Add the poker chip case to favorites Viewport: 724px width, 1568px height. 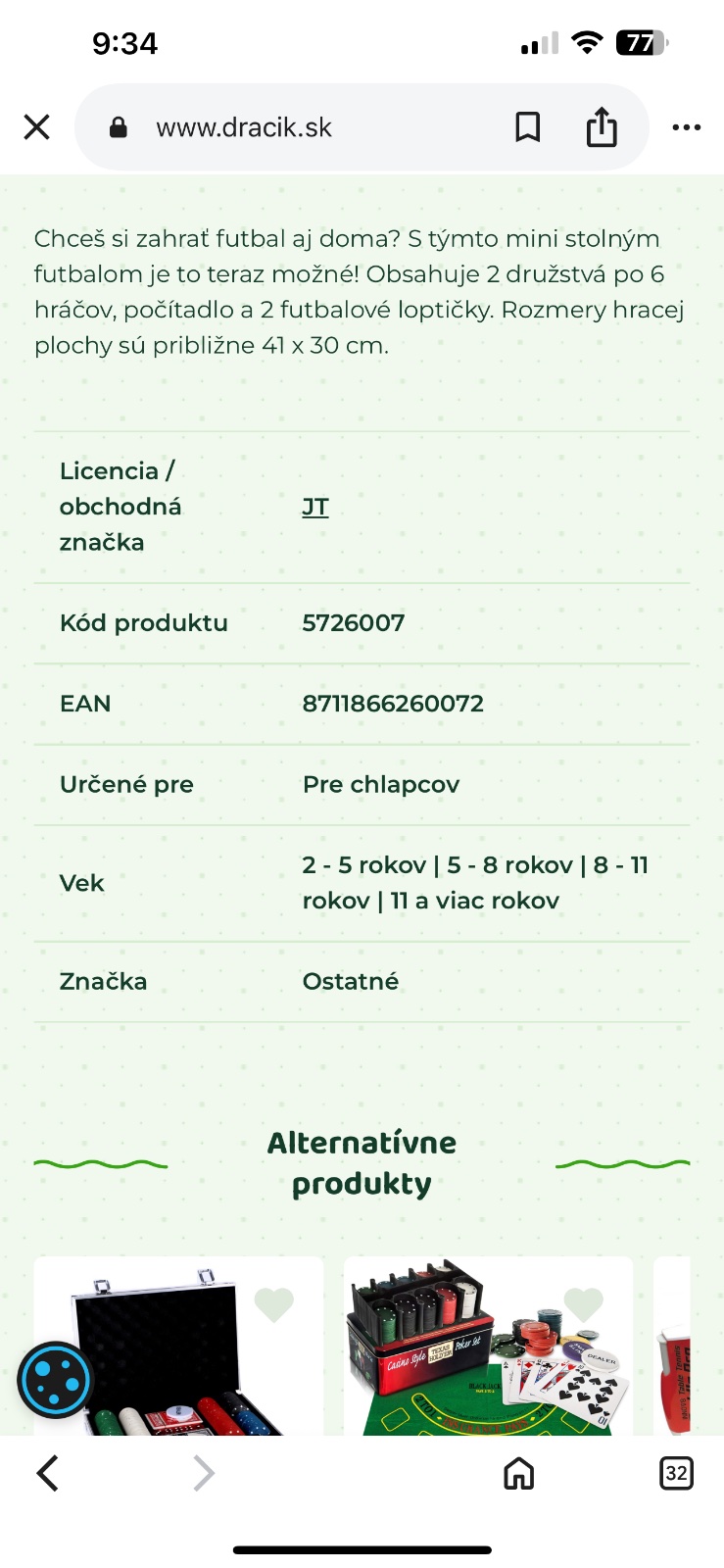(273, 1304)
